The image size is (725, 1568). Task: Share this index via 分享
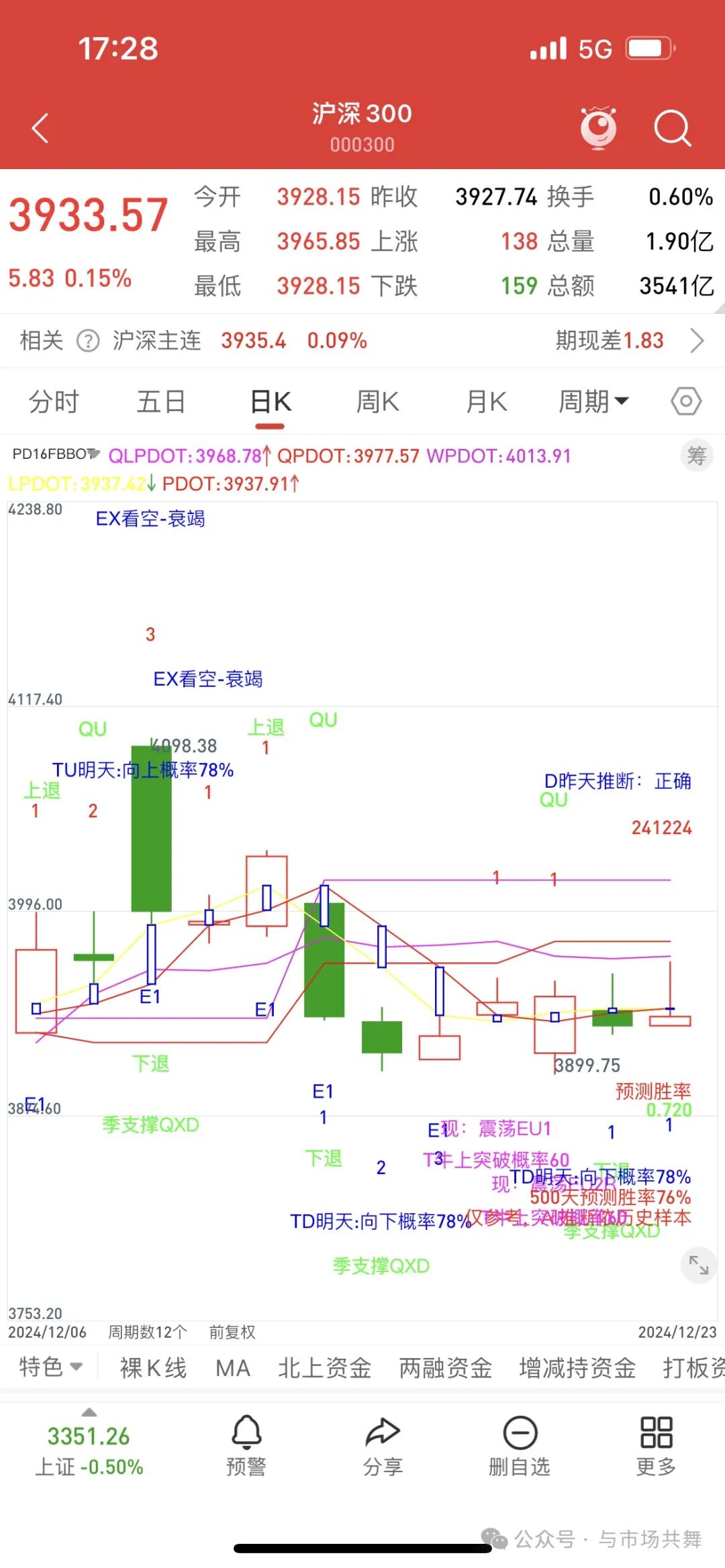(x=383, y=1446)
